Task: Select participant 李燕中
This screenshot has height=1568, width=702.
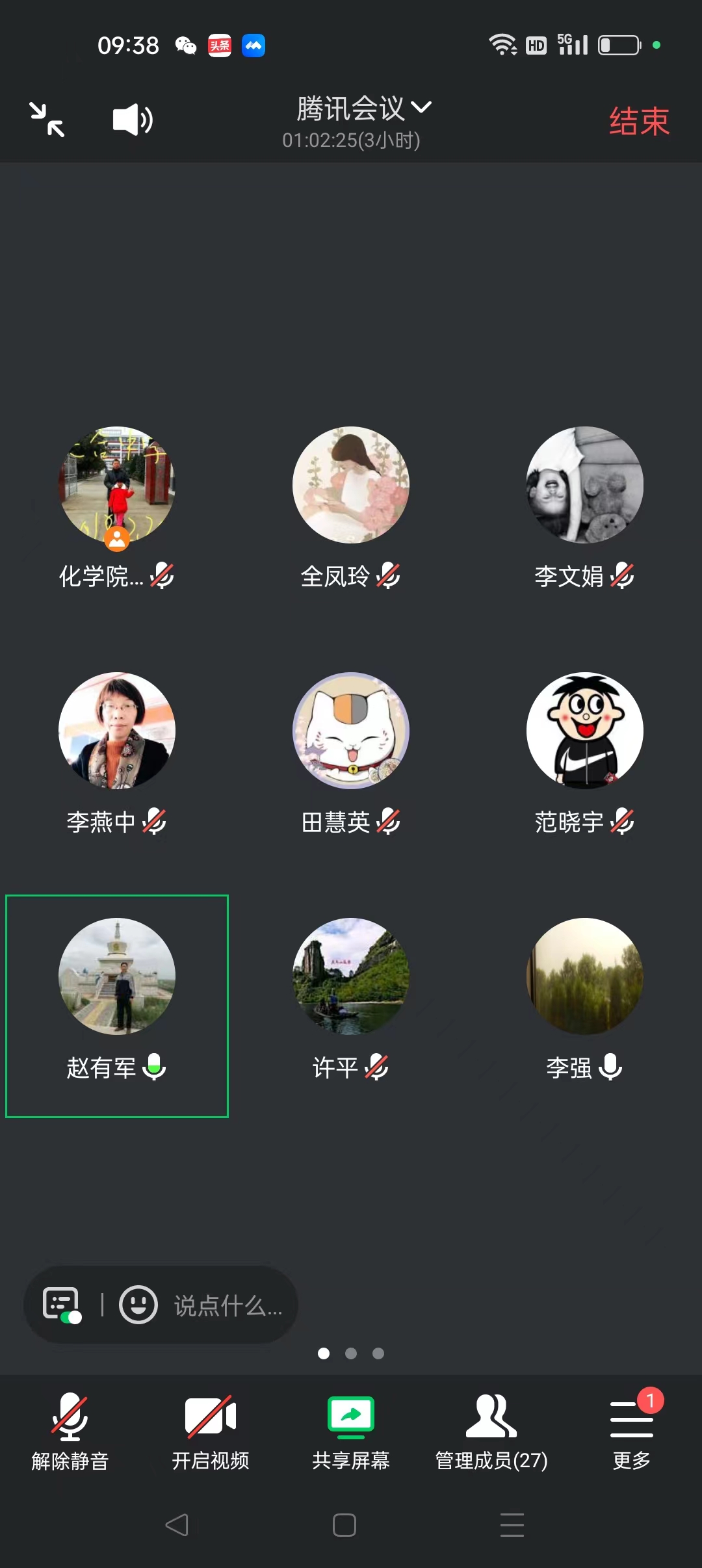Action: tap(117, 731)
